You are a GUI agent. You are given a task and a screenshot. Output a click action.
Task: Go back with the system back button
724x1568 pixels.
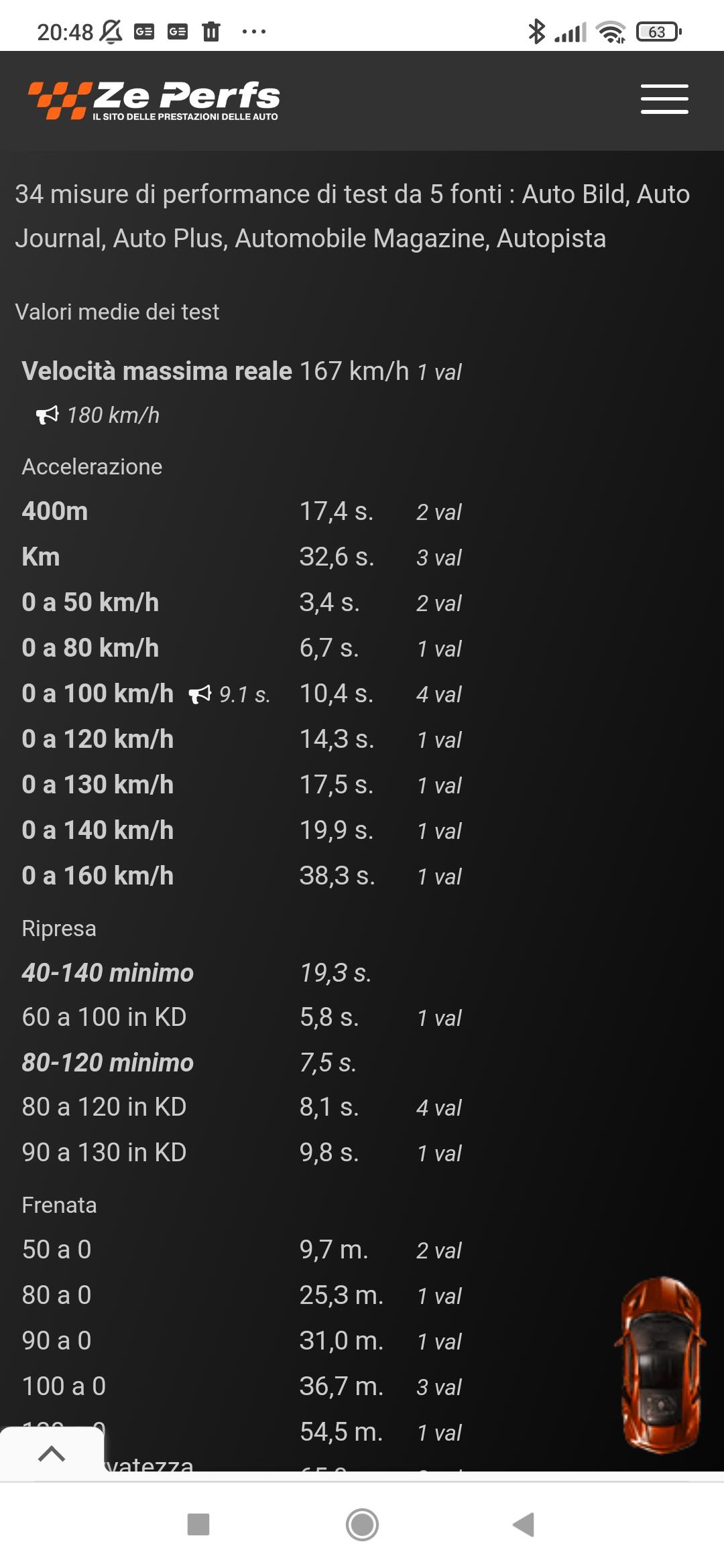pos(524,1524)
